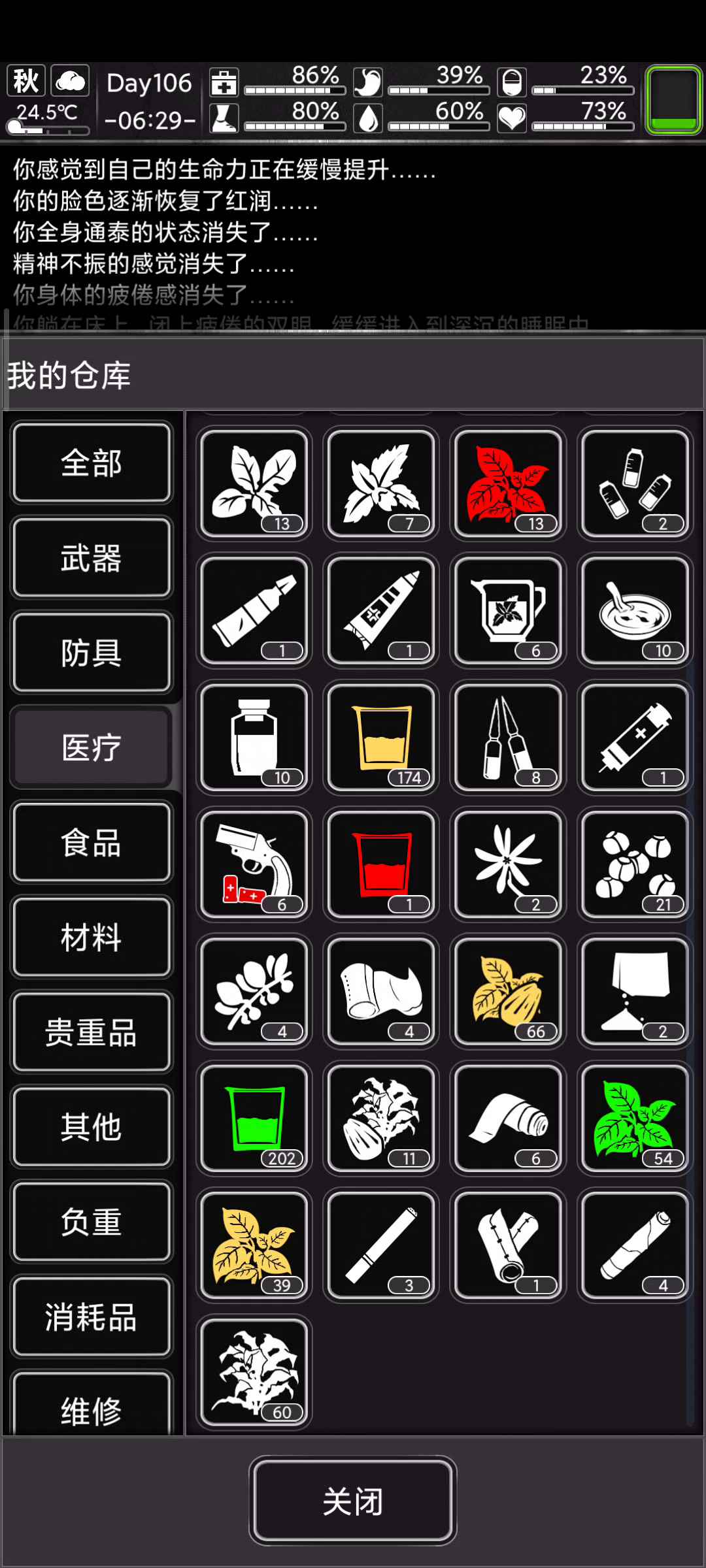Choose the green leaf item with count 54
The image size is (706, 1568).
pyautogui.click(x=635, y=1119)
